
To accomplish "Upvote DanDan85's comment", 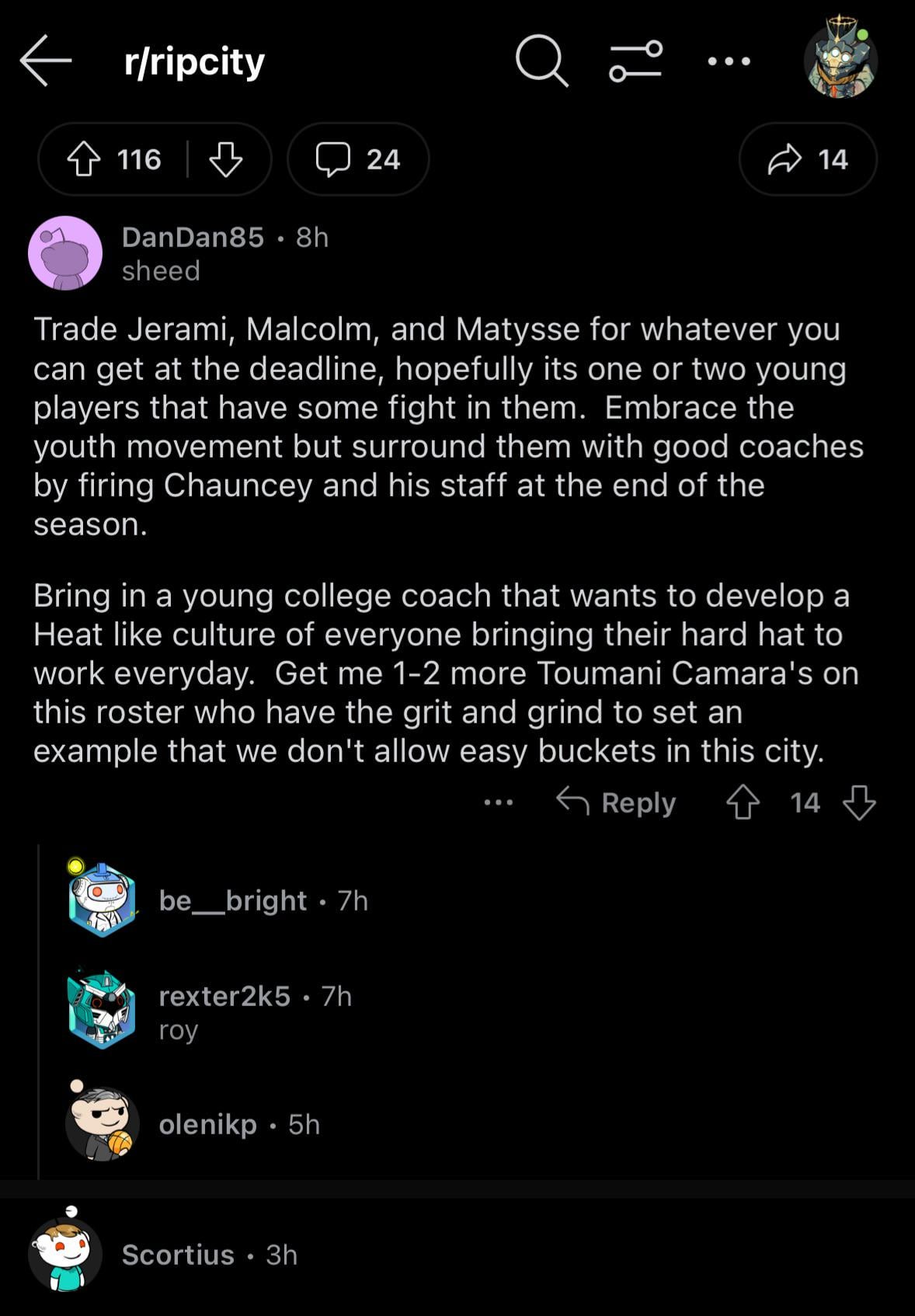I will (743, 802).
